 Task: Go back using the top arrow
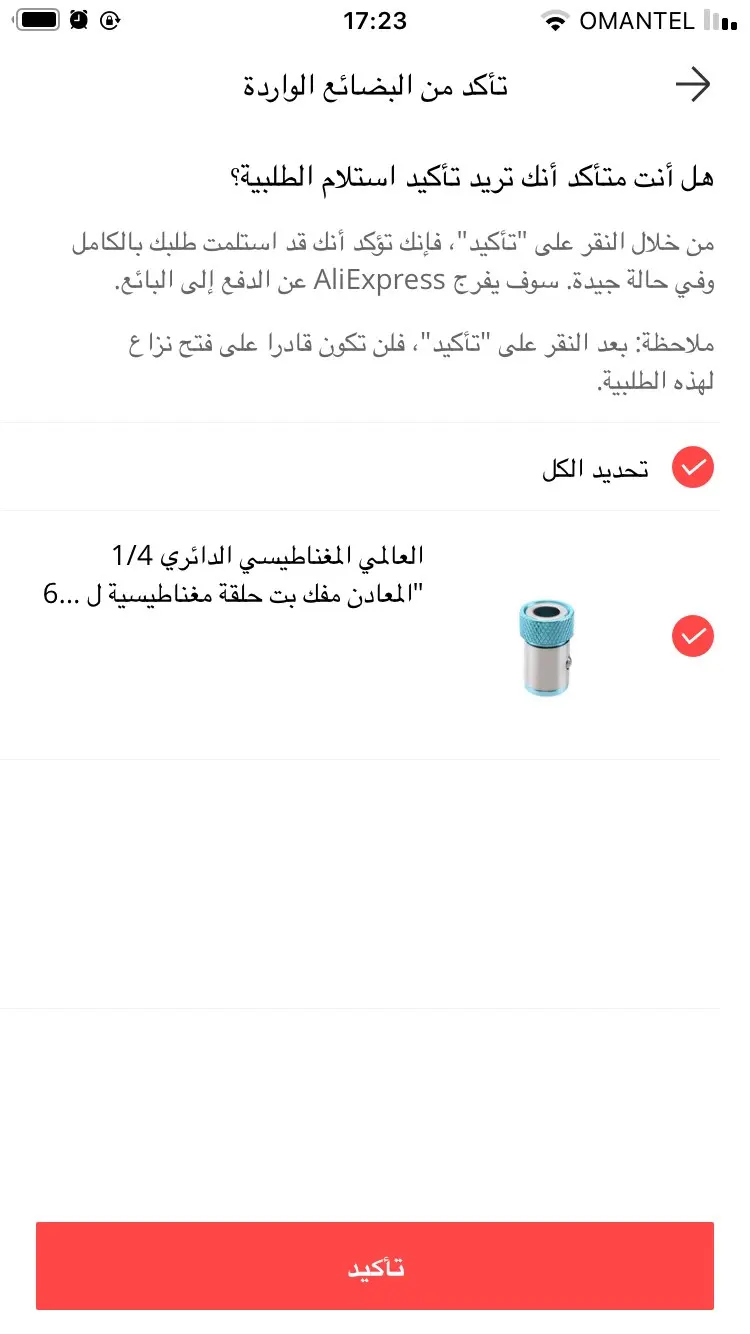pos(692,86)
